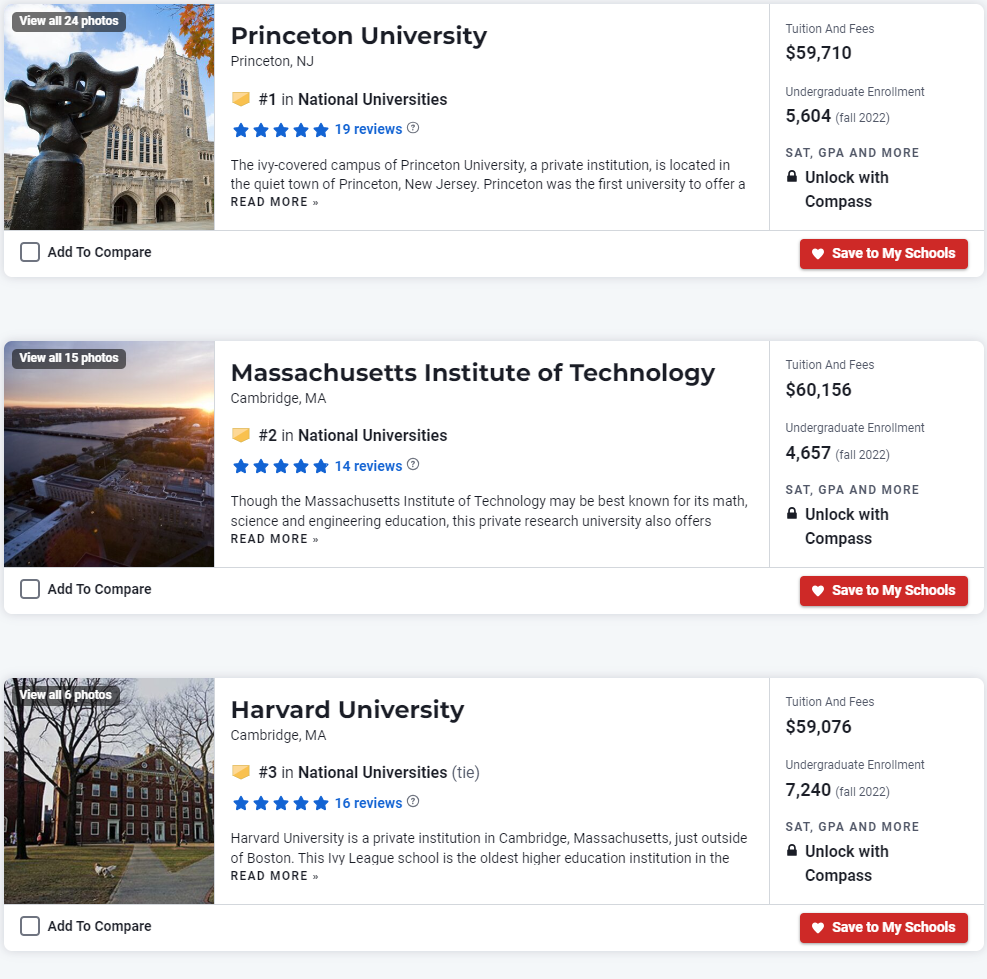The width and height of the screenshot is (987, 979).
Task: Expand Harvard description with Read More
Action: coord(274,876)
